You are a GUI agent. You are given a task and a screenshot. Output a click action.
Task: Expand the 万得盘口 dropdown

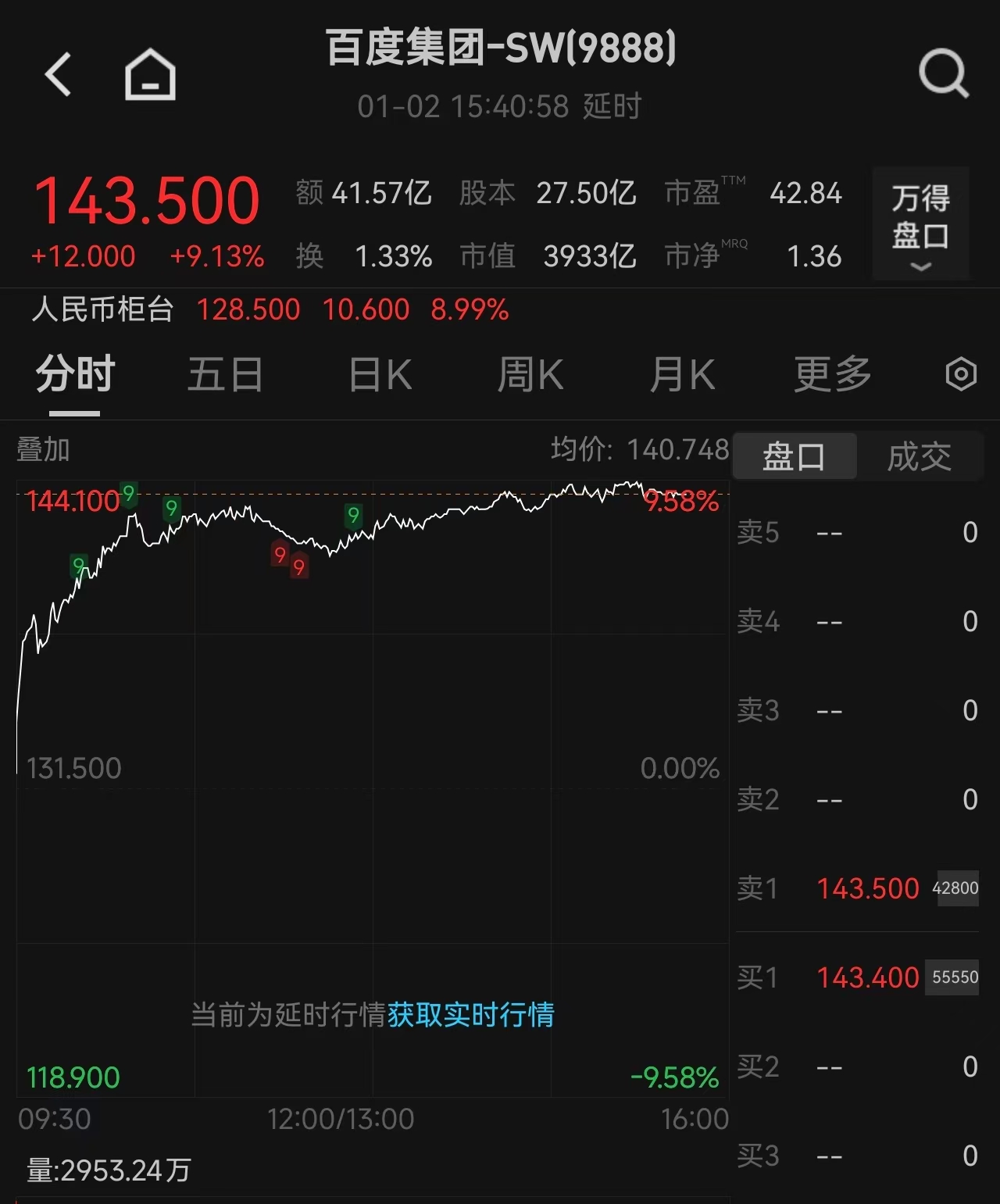click(921, 224)
